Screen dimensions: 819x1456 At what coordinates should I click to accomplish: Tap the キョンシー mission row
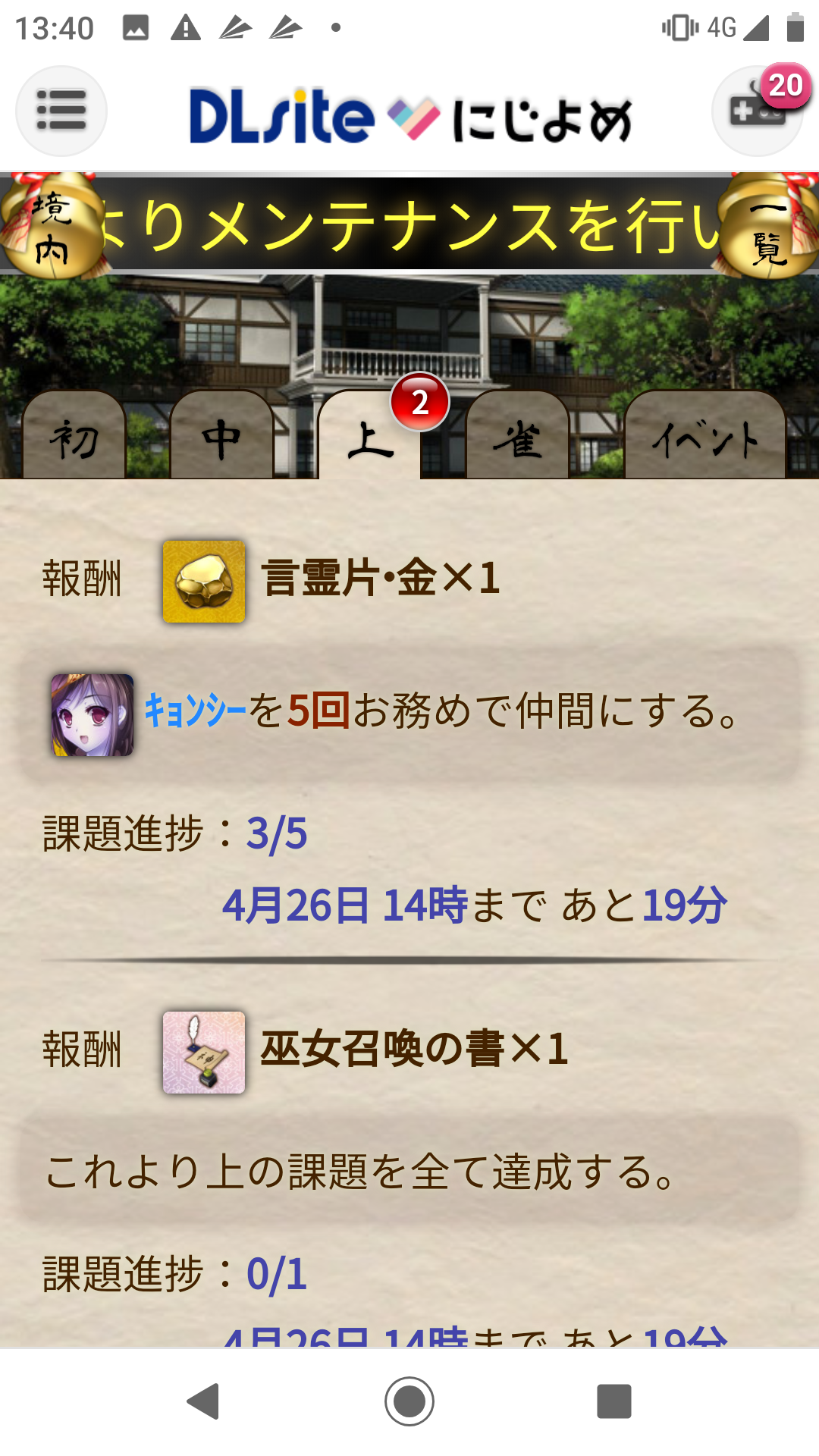409,714
